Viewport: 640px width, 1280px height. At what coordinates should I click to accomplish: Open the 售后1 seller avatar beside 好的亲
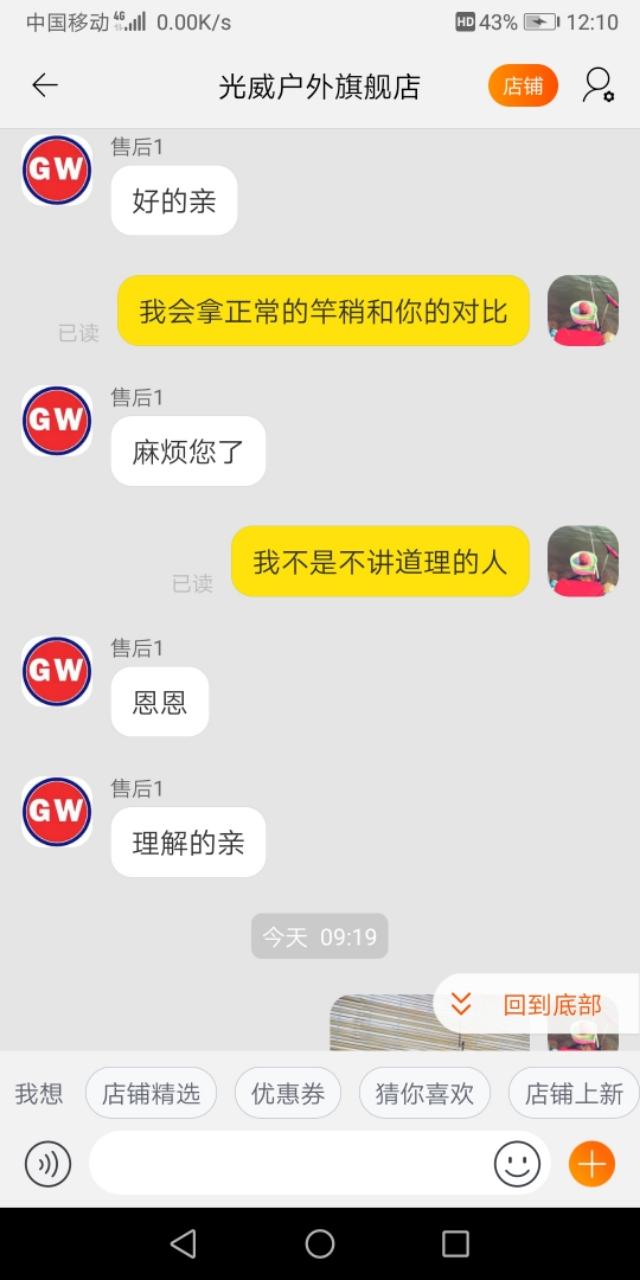pyautogui.click(x=57, y=170)
